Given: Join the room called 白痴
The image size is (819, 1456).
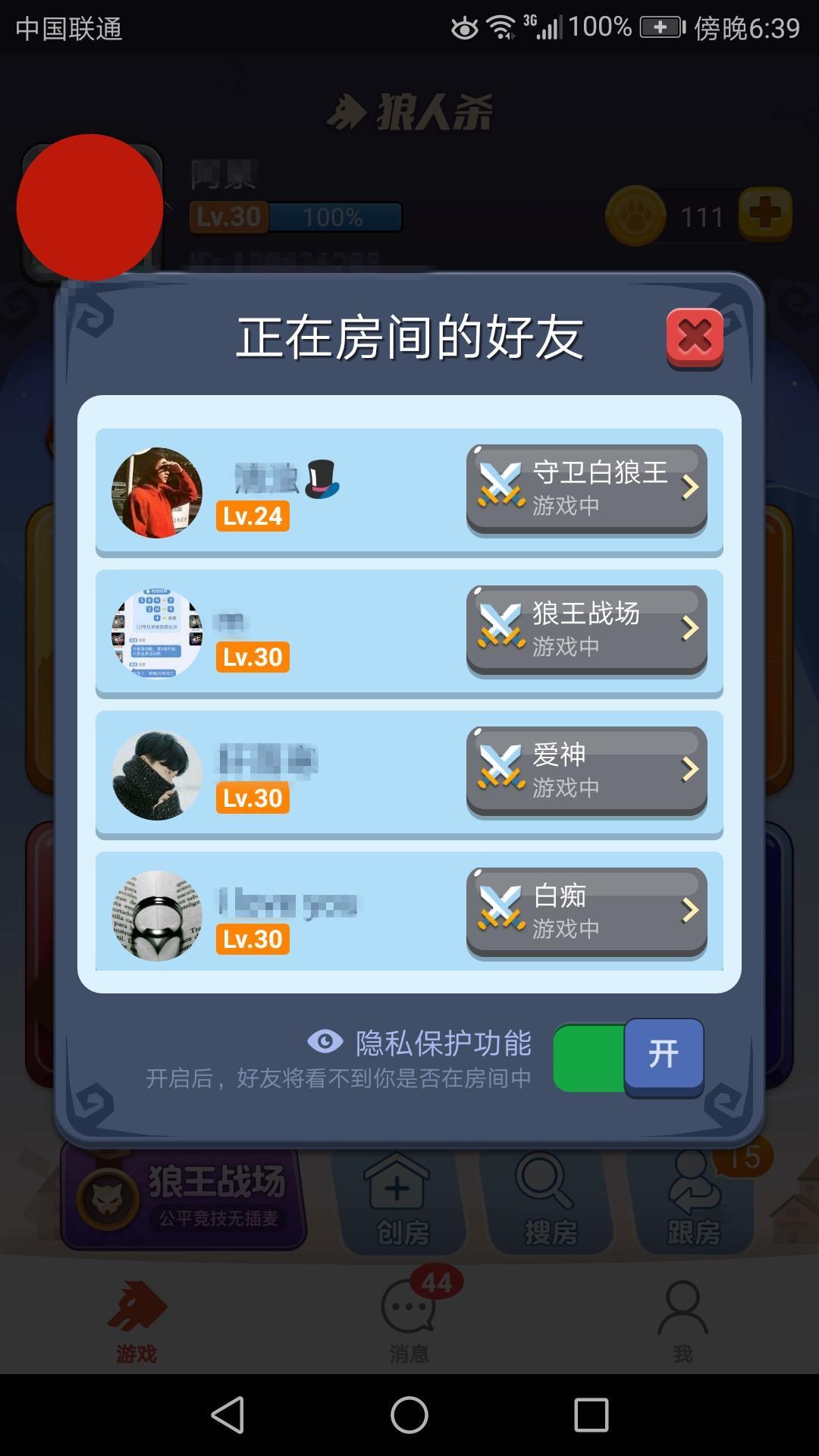Looking at the screenshot, I should [586, 912].
